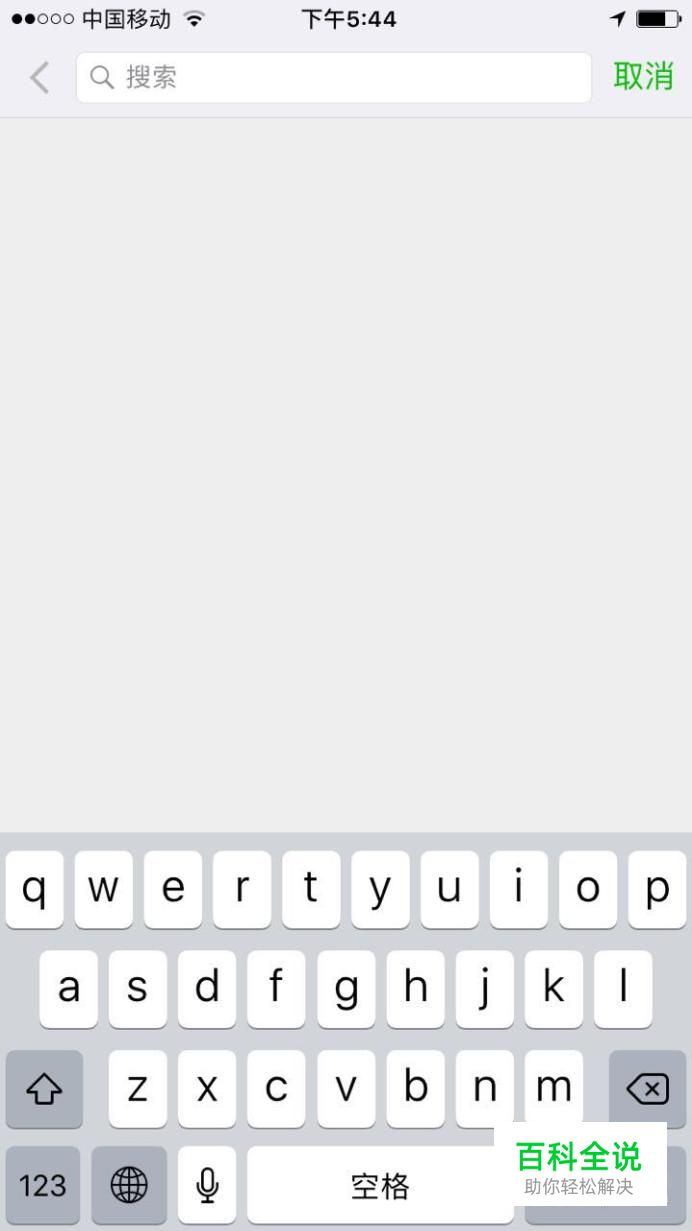Tap the backspace key on the keyboard
The width and height of the screenshot is (692, 1231).
click(x=647, y=1089)
